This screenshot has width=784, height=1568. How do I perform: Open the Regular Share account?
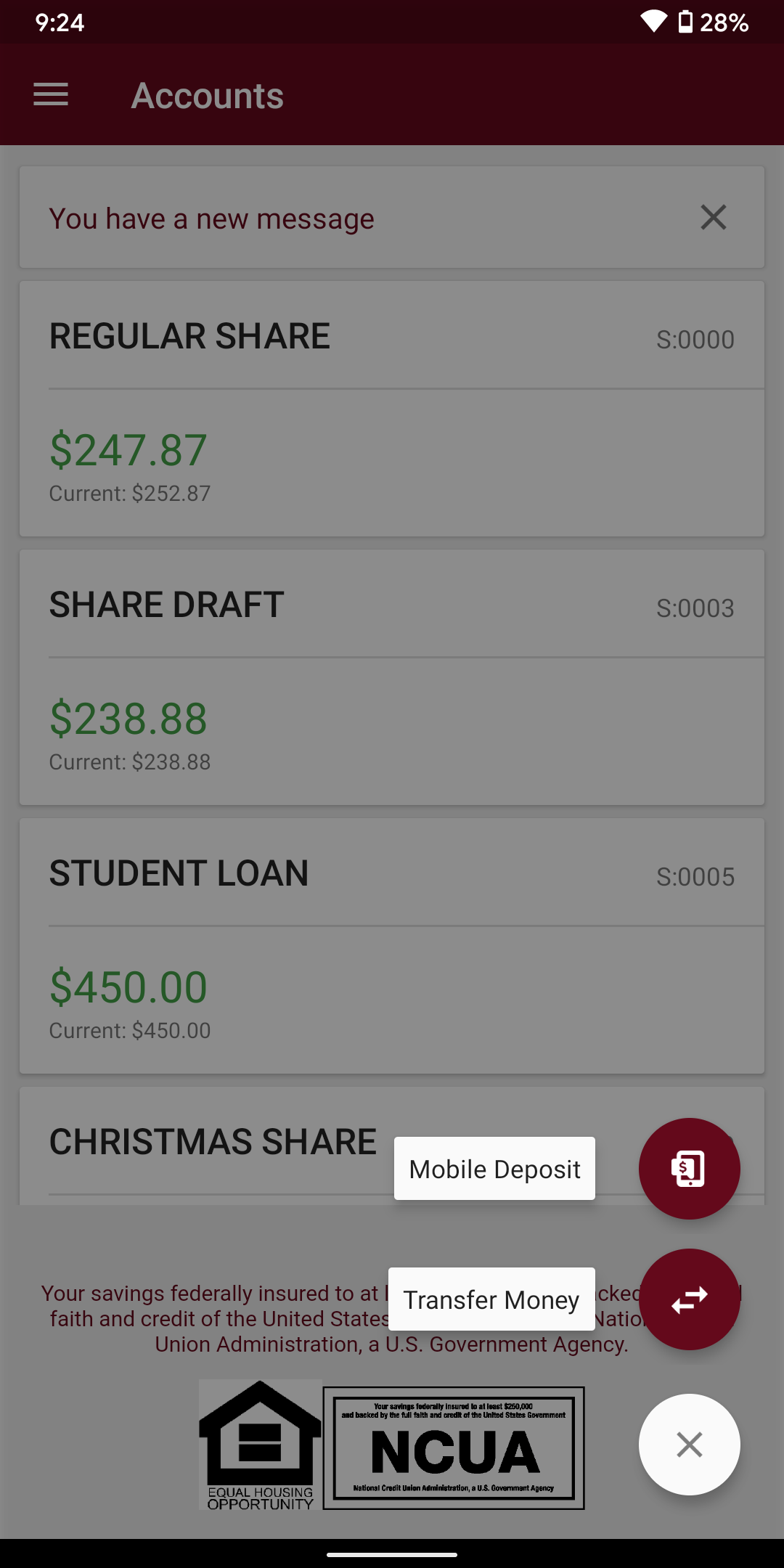pos(392,409)
